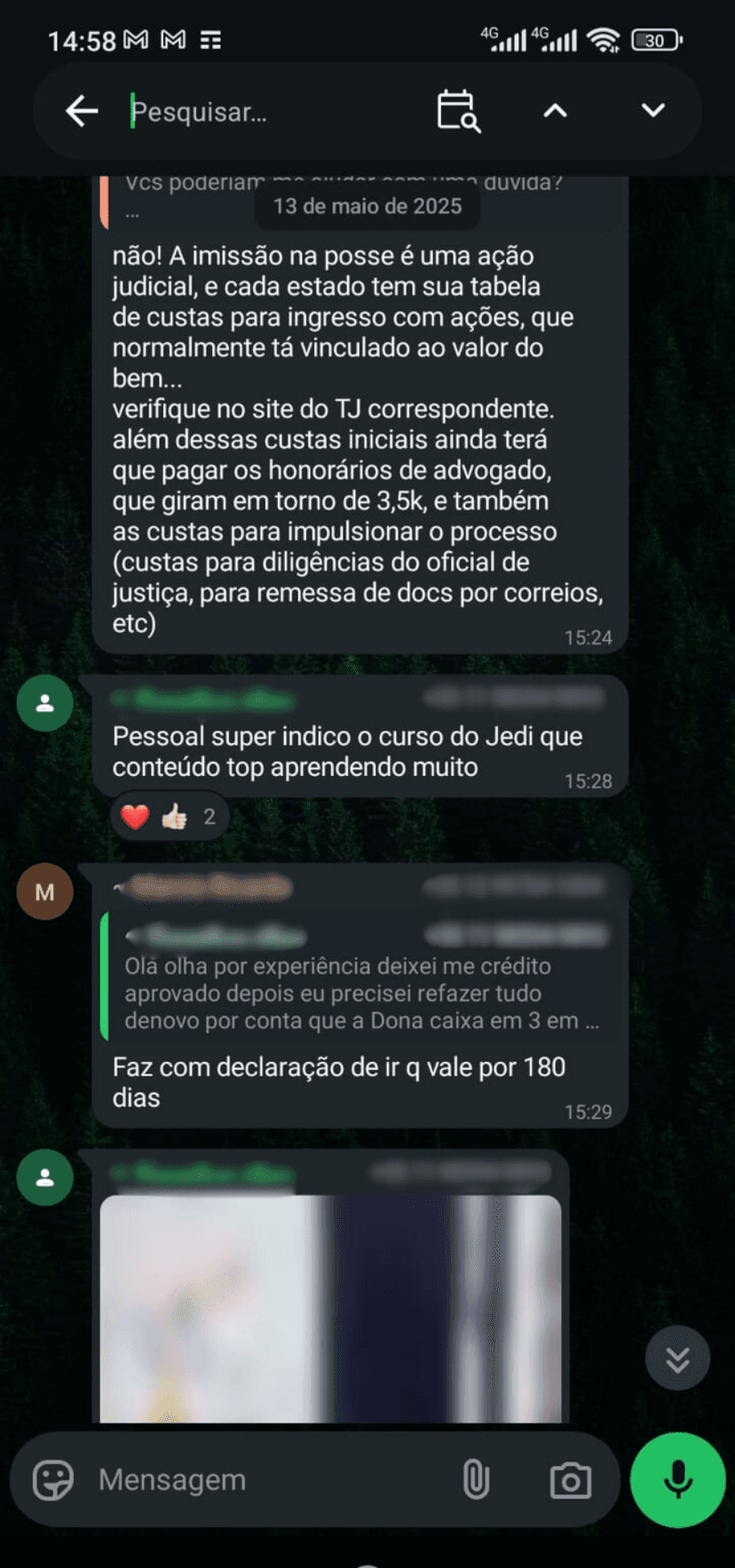
Task: Tap the heart reaction on the course message
Action: pyautogui.click(x=134, y=815)
